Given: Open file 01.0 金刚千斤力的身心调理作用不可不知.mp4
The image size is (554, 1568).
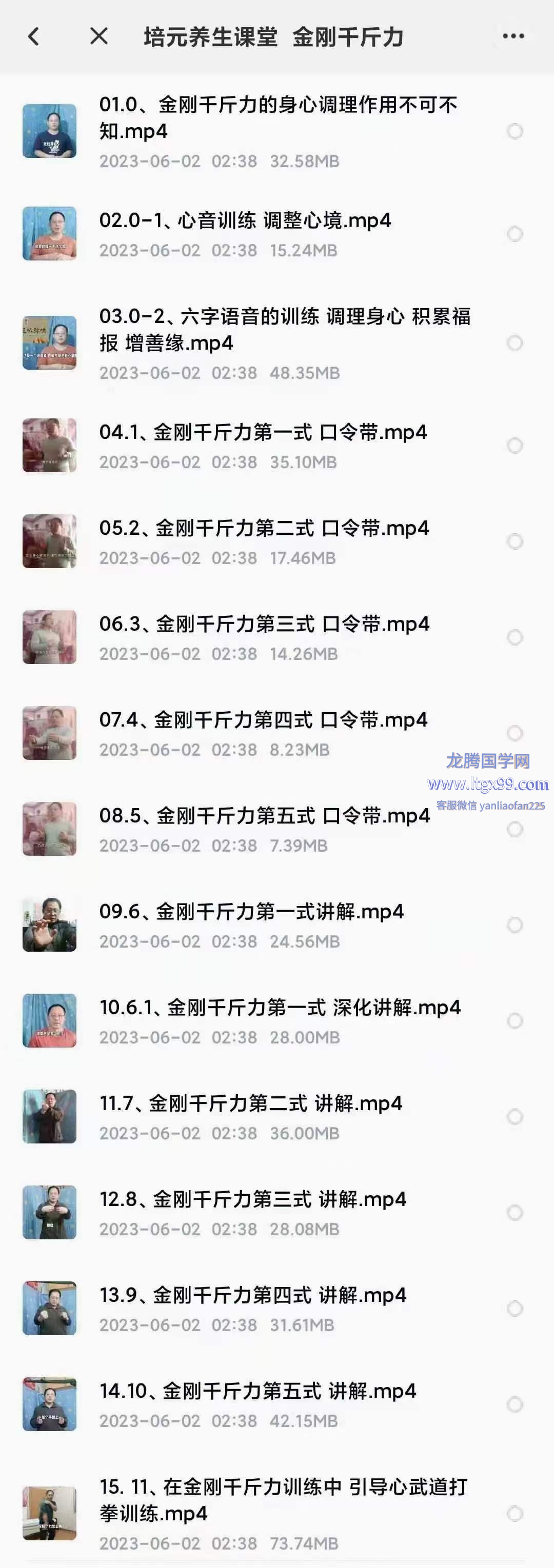Looking at the screenshot, I should point(278,118).
